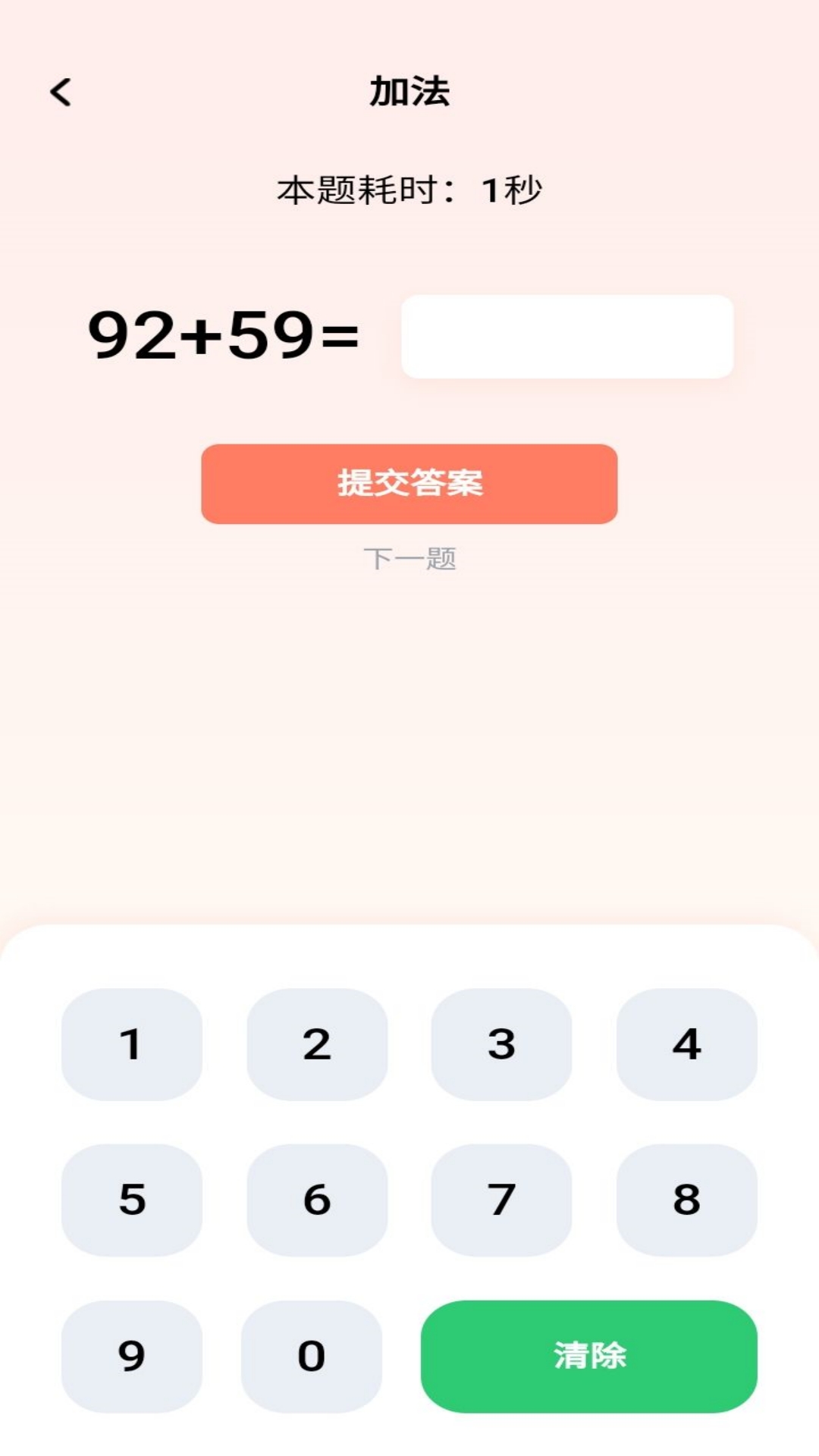Image resolution: width=819 pixels, height=1456 pixels.
Task: Enter digit 1 on the keypad
Action: pyautogui.click(x=132, y=1044)
